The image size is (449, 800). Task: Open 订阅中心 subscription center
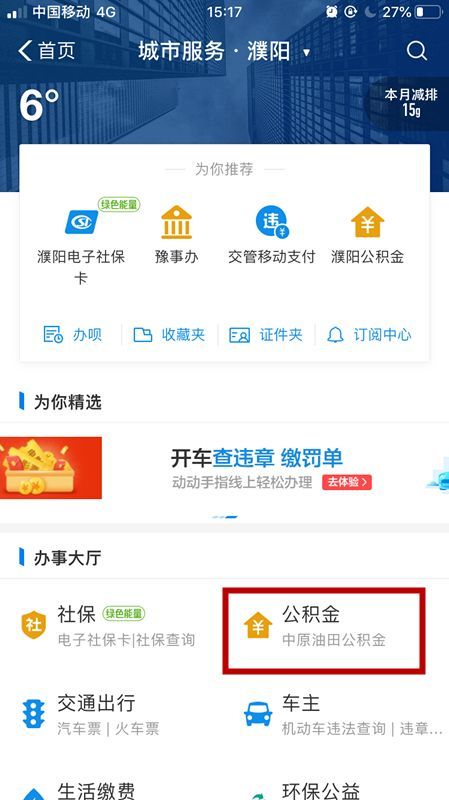coord(370,335)
